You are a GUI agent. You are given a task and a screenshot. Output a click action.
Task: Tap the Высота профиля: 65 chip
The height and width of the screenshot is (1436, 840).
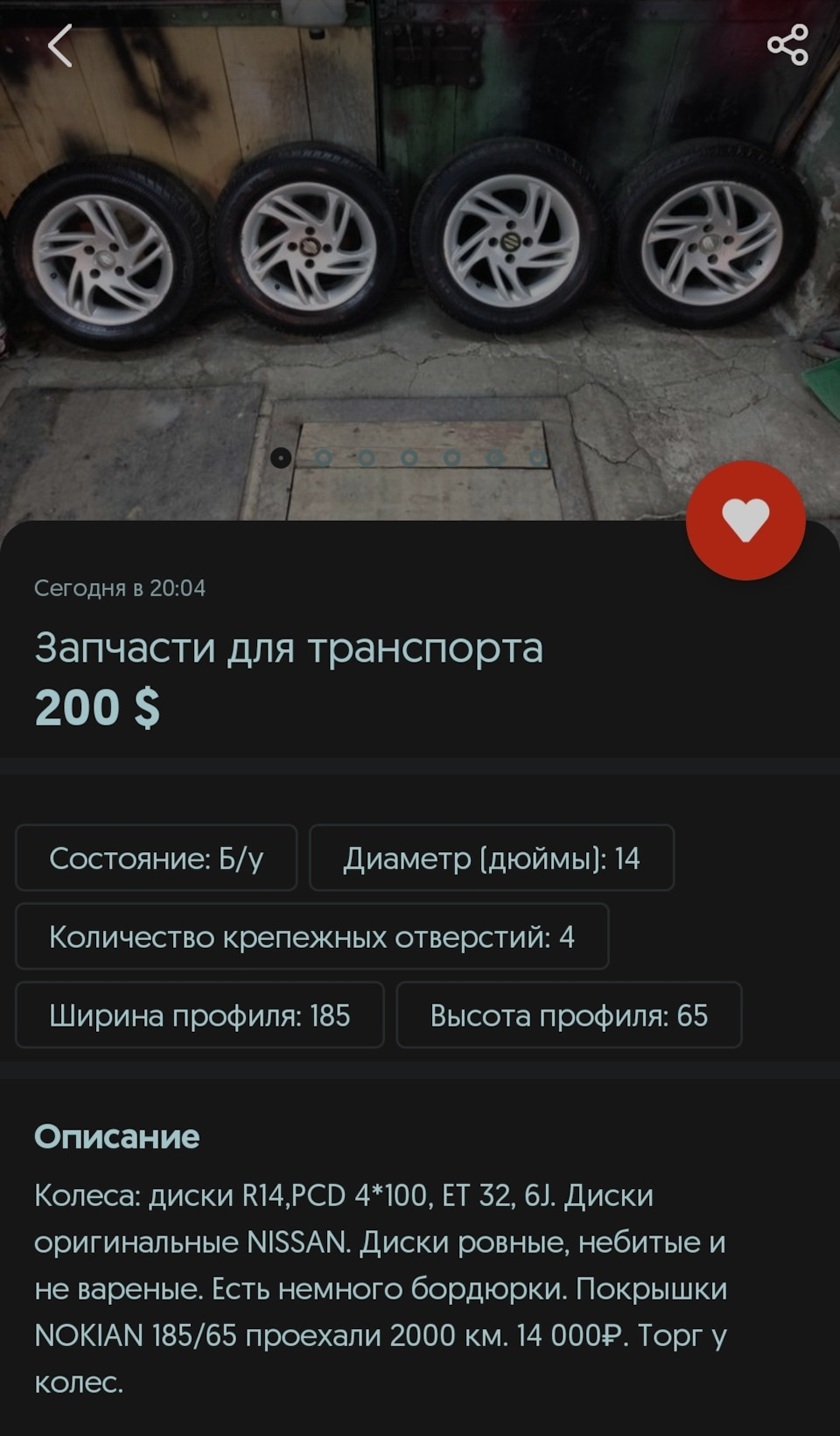point(569,1016)
